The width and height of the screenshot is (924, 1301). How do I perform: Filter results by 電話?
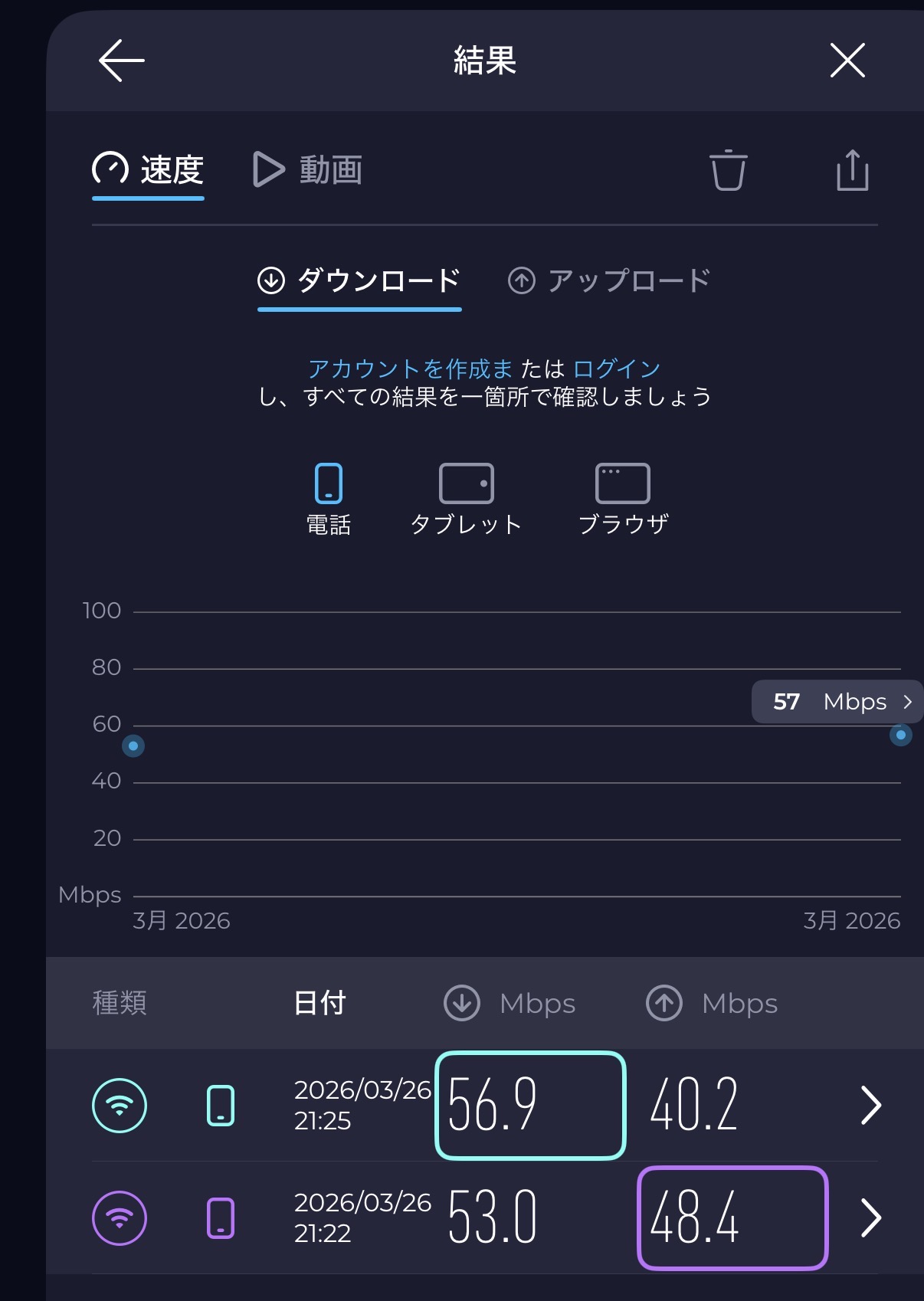pyautogui.click(x=329, y=499)
